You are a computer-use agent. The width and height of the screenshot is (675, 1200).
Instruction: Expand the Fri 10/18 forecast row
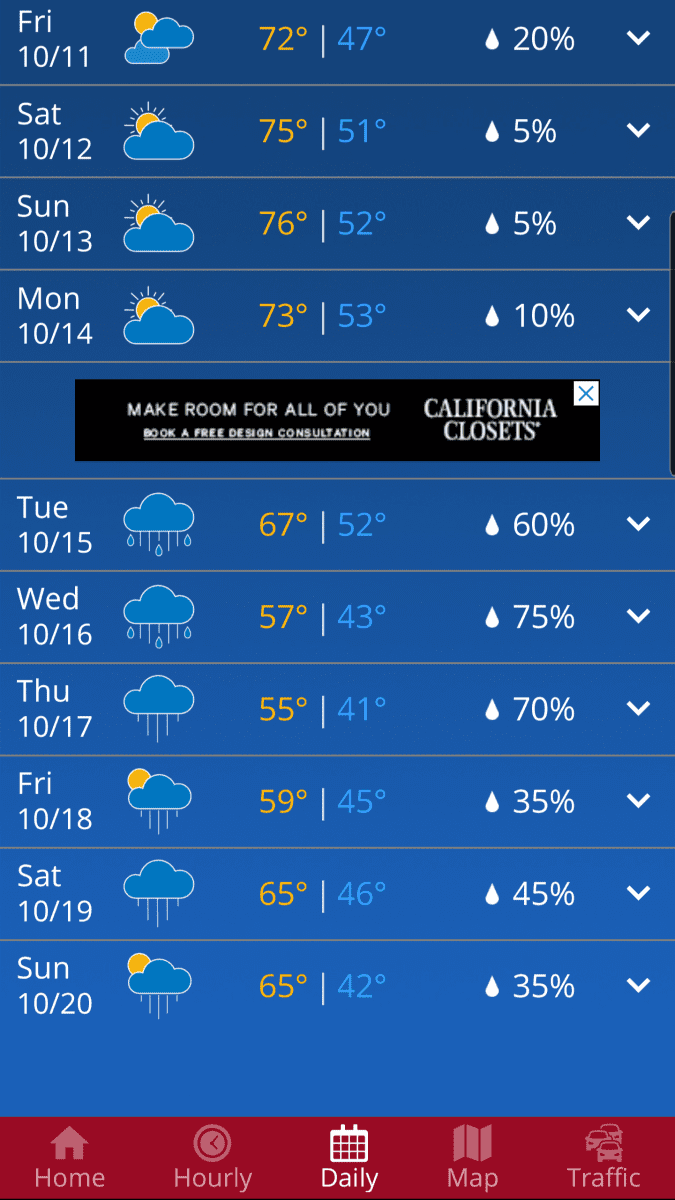tap(638, 800)
